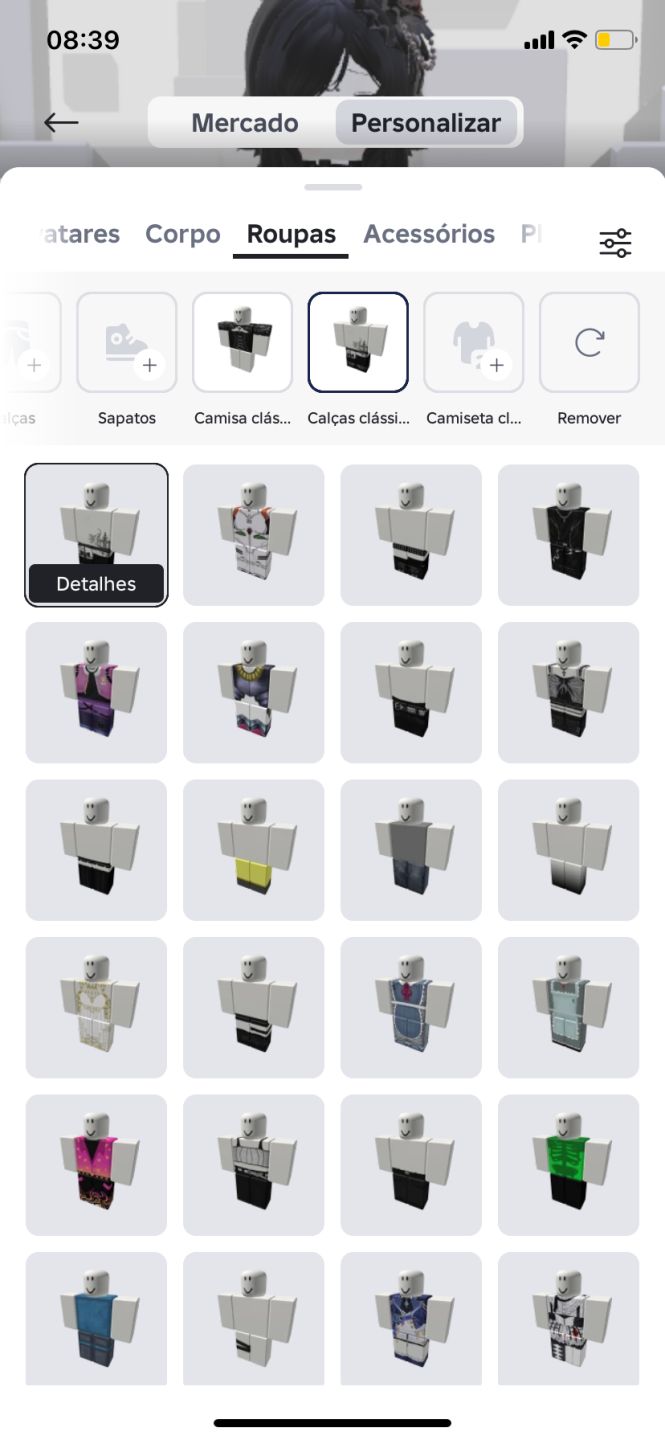Open the Corpo tab
The height and width of the screenshot is (1440, 665).
[183, 234]
